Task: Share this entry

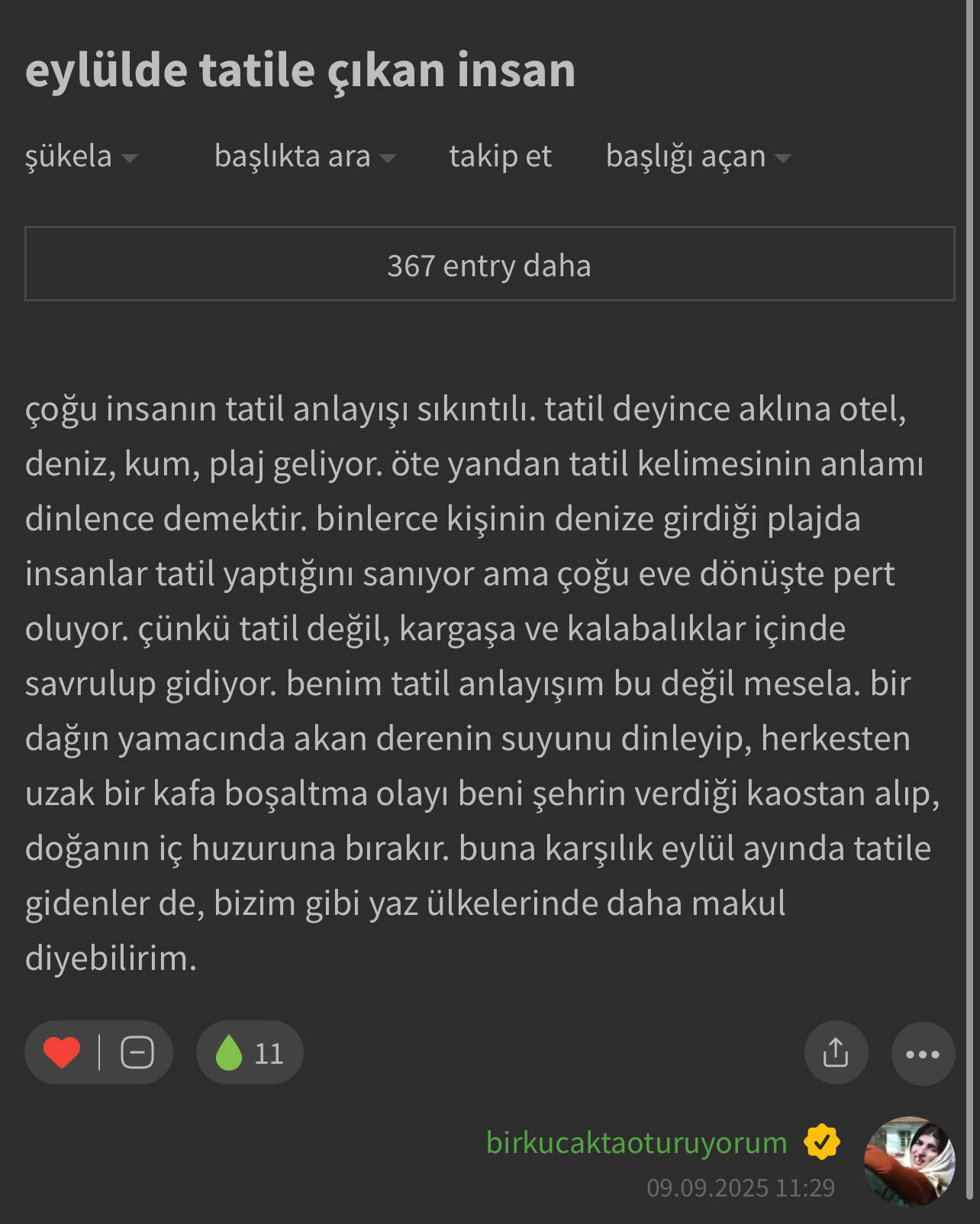Action: click(x=836, y=1053)
